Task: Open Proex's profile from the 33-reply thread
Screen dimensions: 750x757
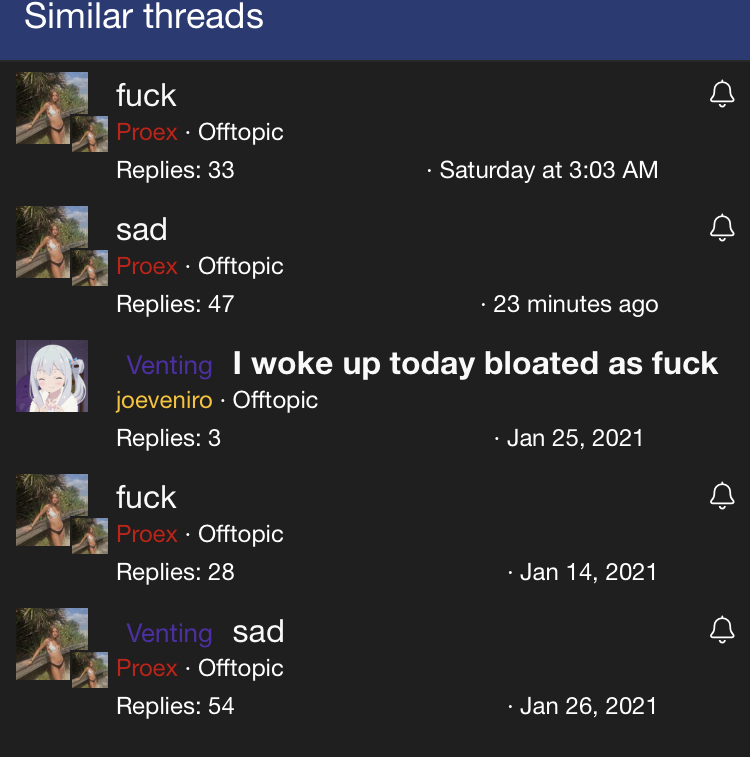Action: 147,132
